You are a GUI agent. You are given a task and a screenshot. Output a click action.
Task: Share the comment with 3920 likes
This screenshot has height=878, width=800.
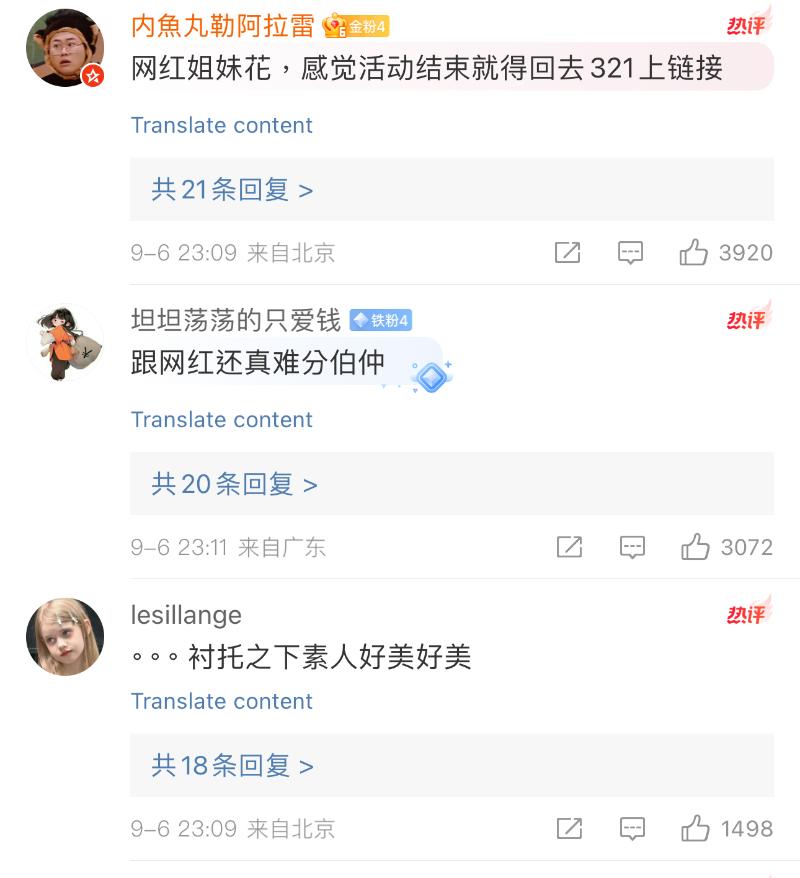click(x=567, y=253)
